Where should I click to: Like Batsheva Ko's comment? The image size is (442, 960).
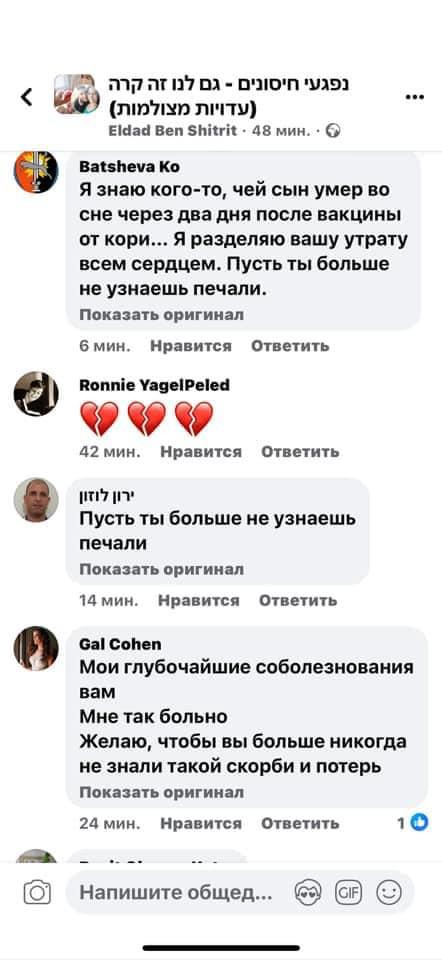click(191, 346)
